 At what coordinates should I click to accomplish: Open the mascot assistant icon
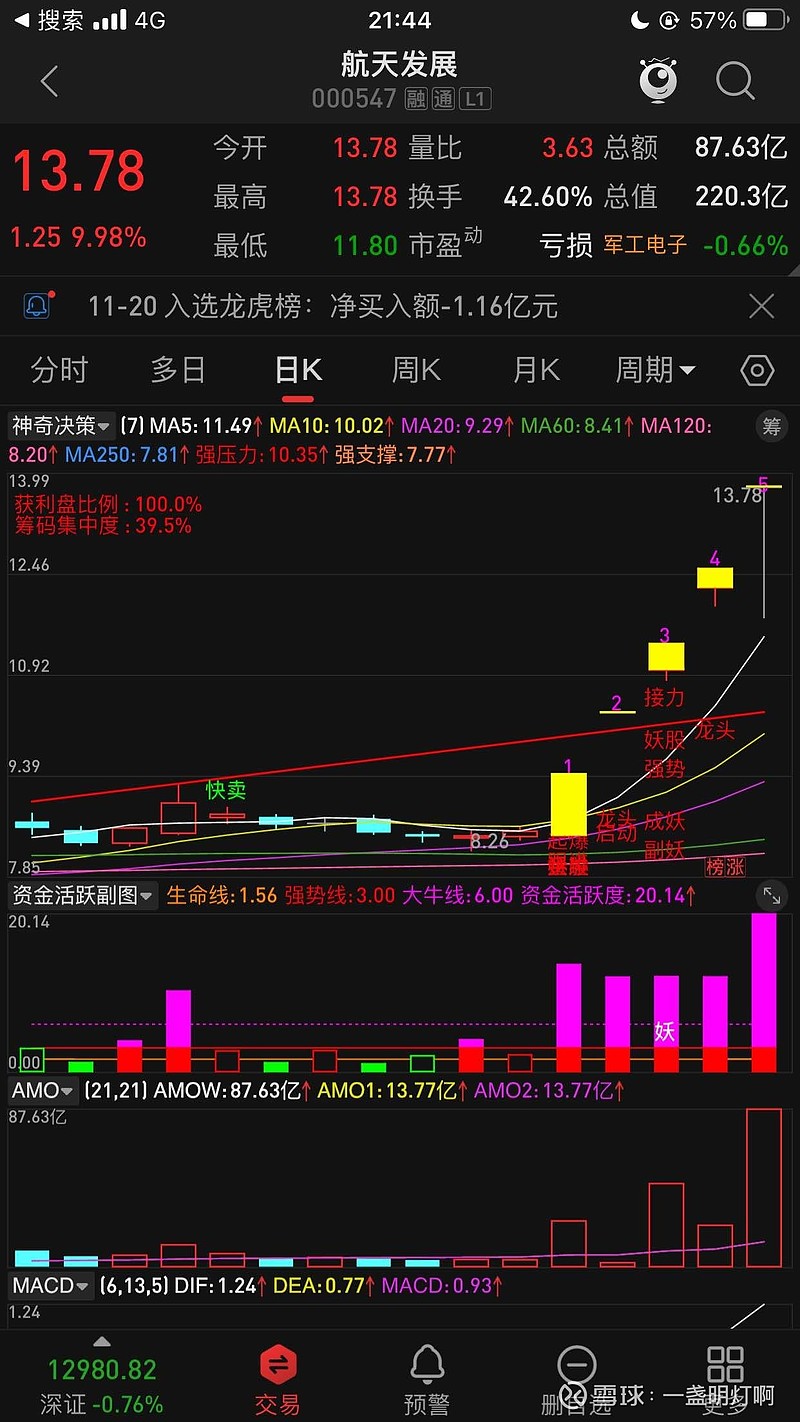(x=658, y=80)
